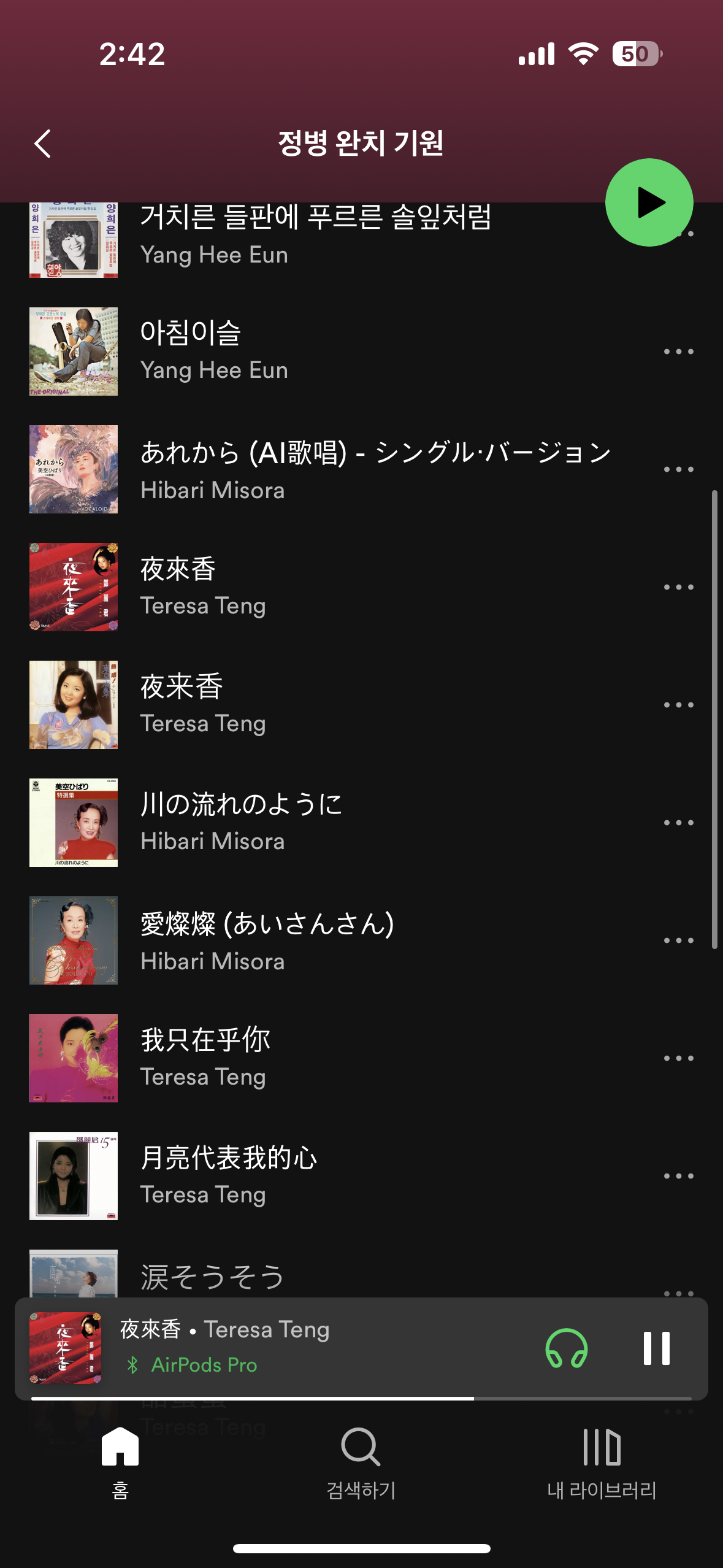723x1568 pixels.
Task: Open options menu for 夜來香 by Teresa Teng
Action: (x=678, y=586)
